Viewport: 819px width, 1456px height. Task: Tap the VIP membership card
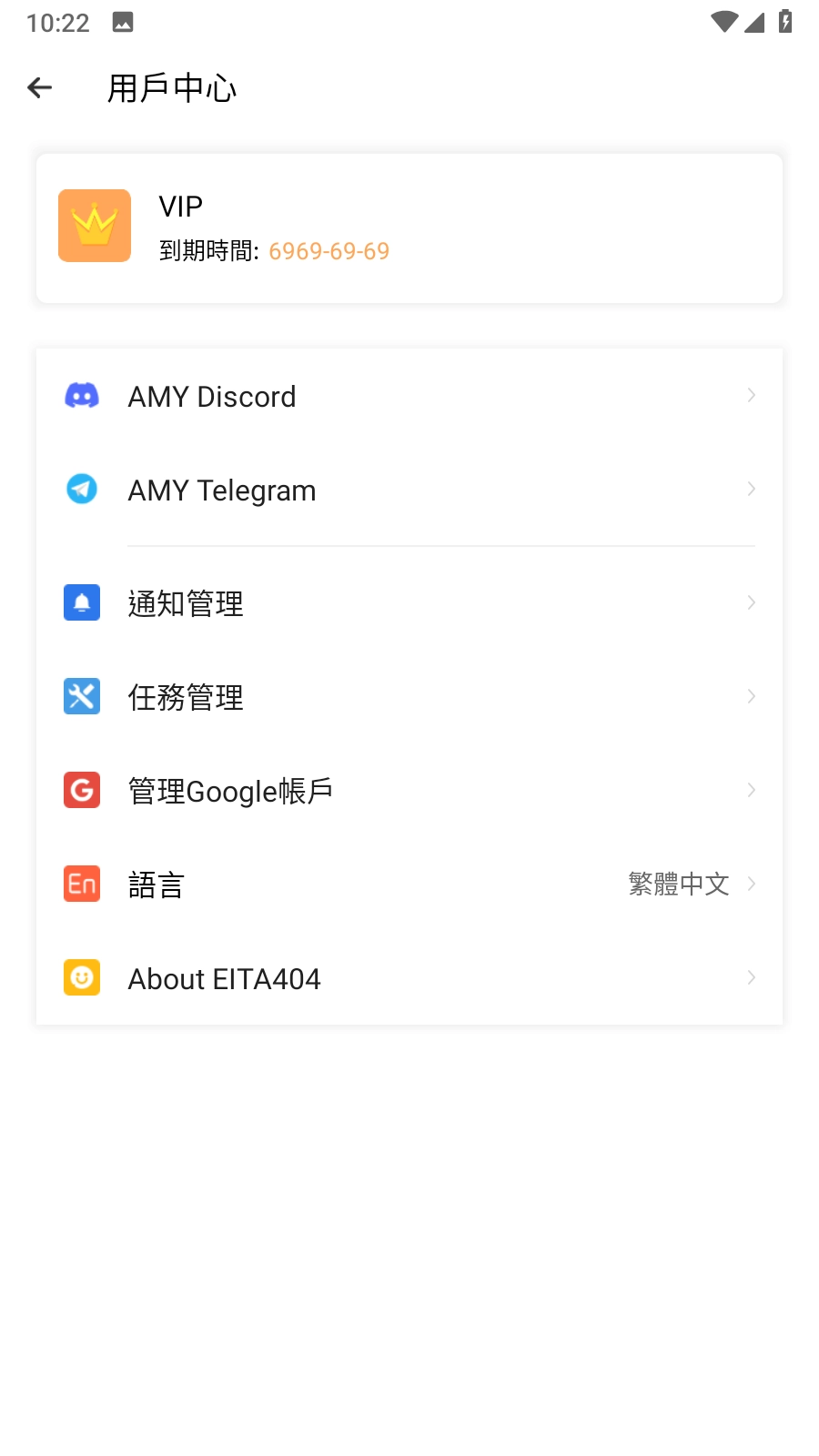click(409, 226)
